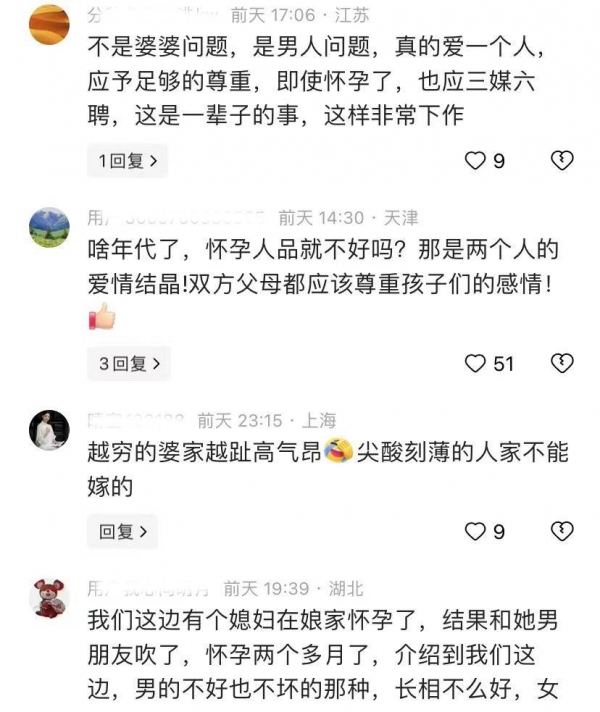Dislike the Tianjin comment about 爱情结晶
The height and width of the screenshot is (712, 600).
coord(563,364)
